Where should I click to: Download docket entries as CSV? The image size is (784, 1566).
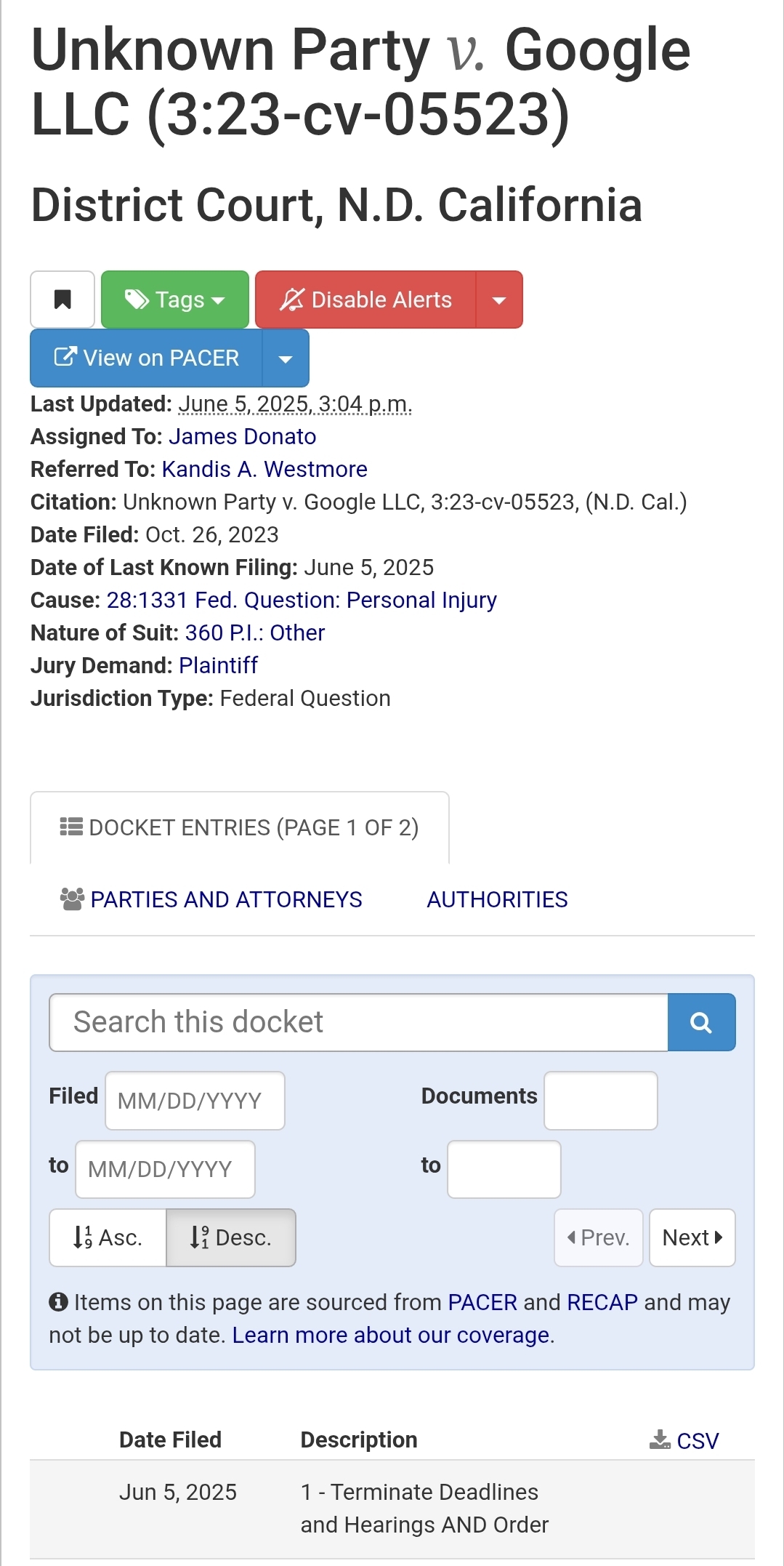click(684, 1440)
